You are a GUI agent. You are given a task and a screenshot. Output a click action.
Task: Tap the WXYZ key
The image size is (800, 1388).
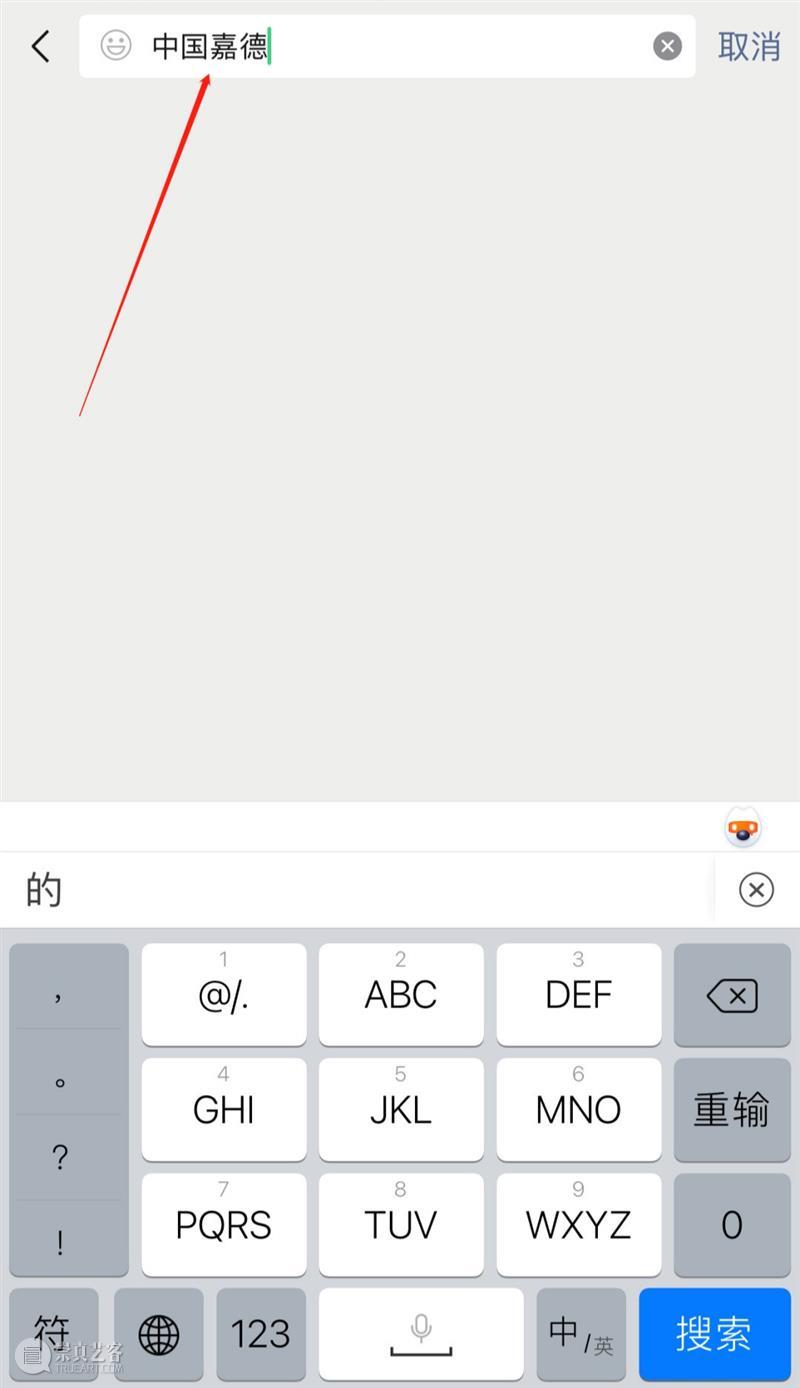pyautogui.click(x=578, y=1225)
